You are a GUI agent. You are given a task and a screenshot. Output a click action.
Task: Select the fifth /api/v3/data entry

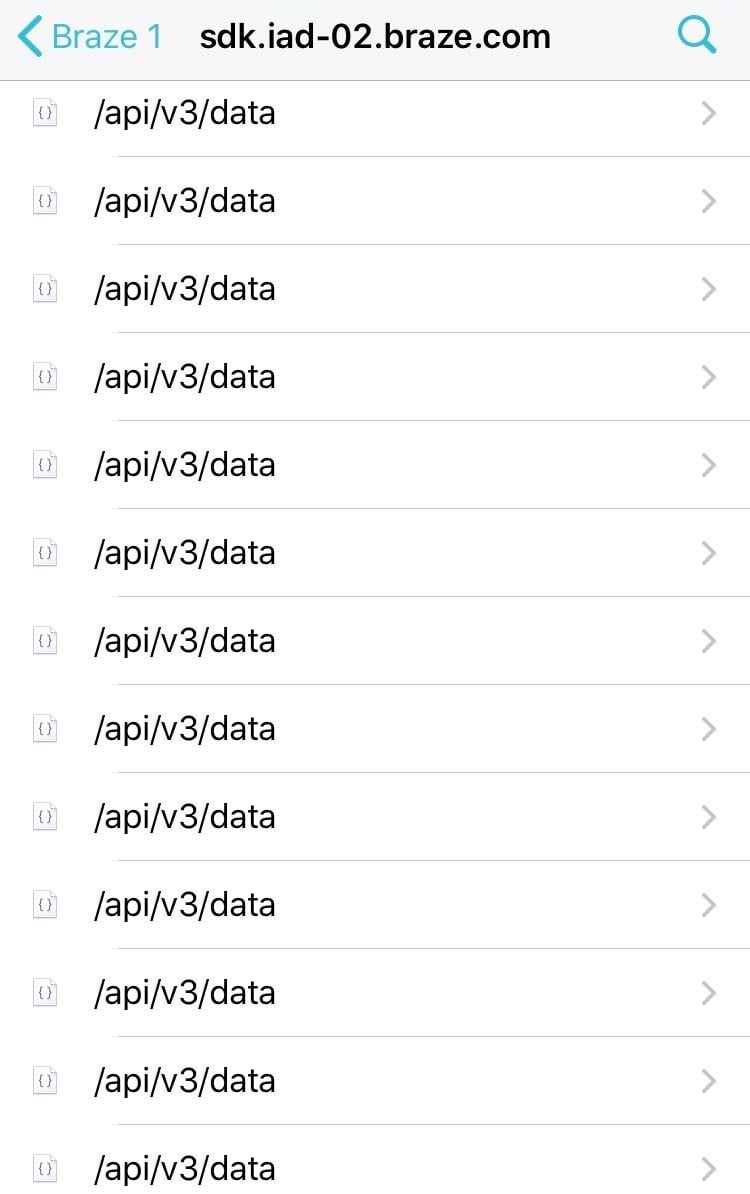[x=375, y=465]
